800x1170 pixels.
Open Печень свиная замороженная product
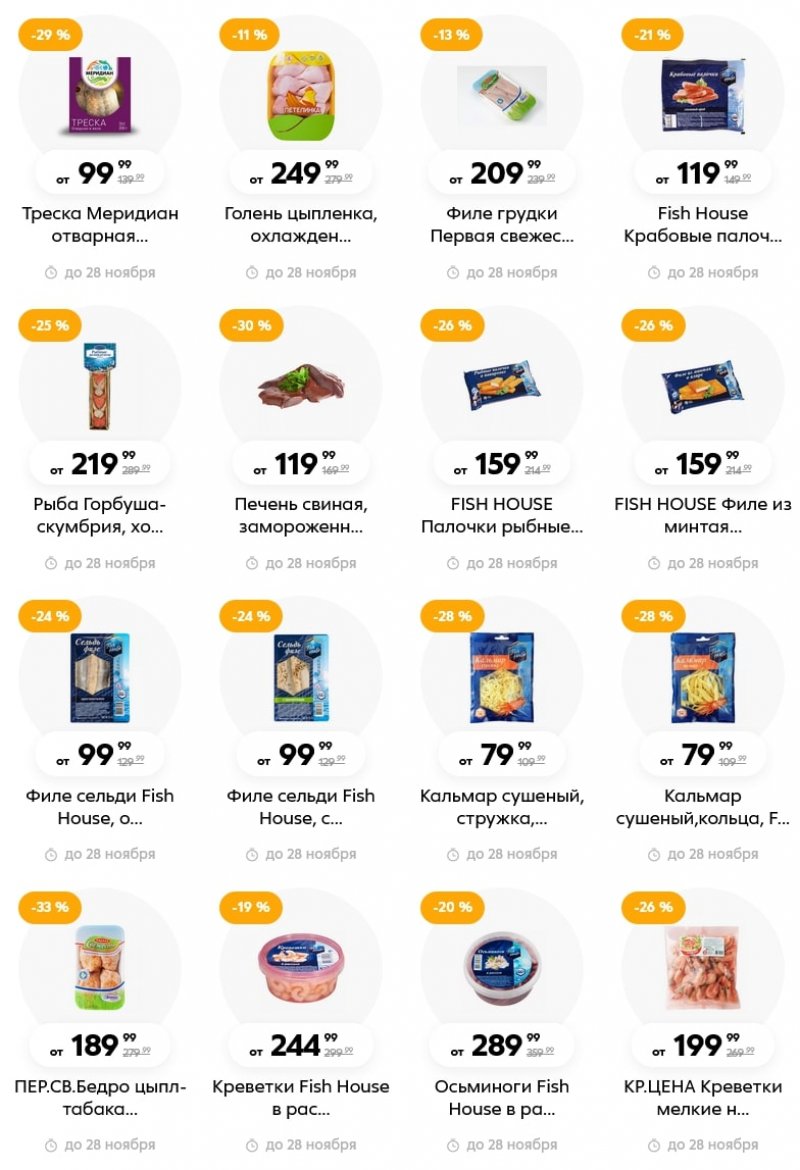point(301,387)
